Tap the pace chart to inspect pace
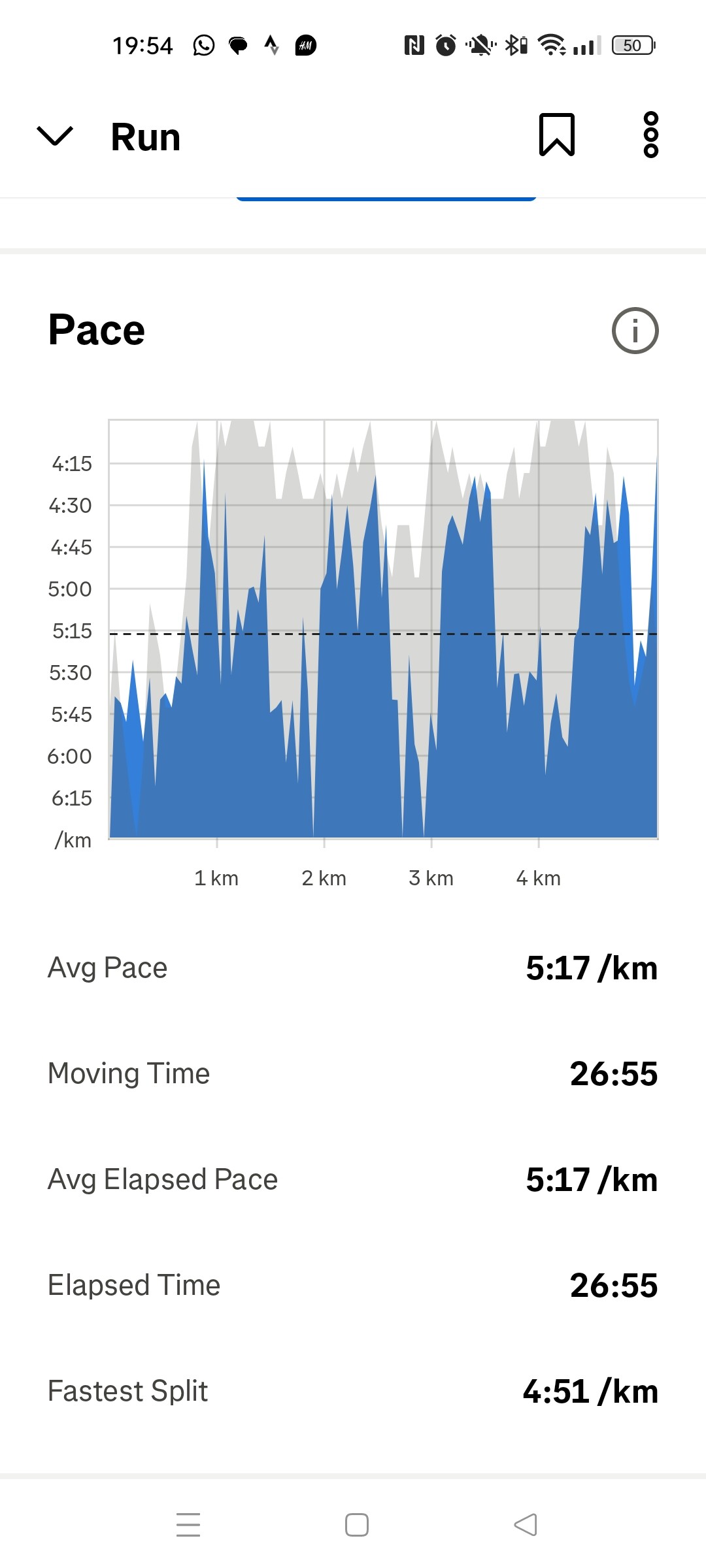Image resolution: width=706 pixels, height=1568 pixels. click(x=383, y=629)
